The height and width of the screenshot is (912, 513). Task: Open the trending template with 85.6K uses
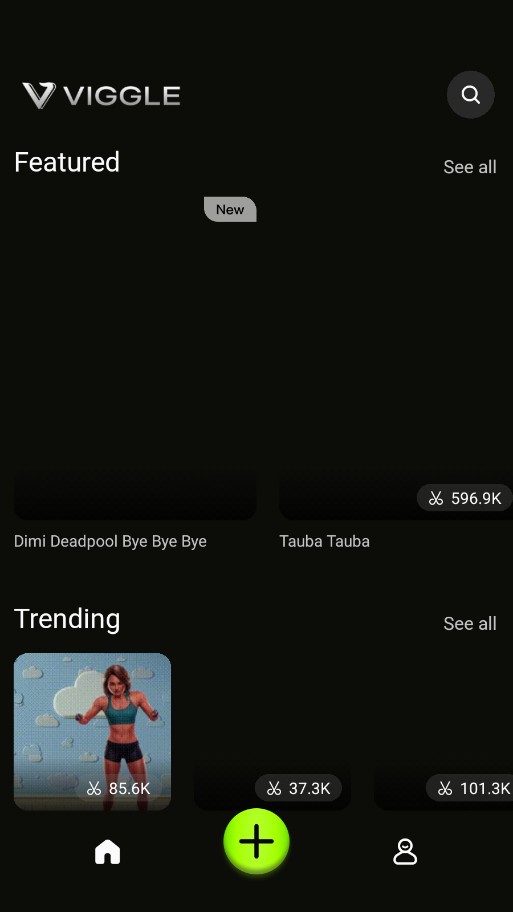92,732
